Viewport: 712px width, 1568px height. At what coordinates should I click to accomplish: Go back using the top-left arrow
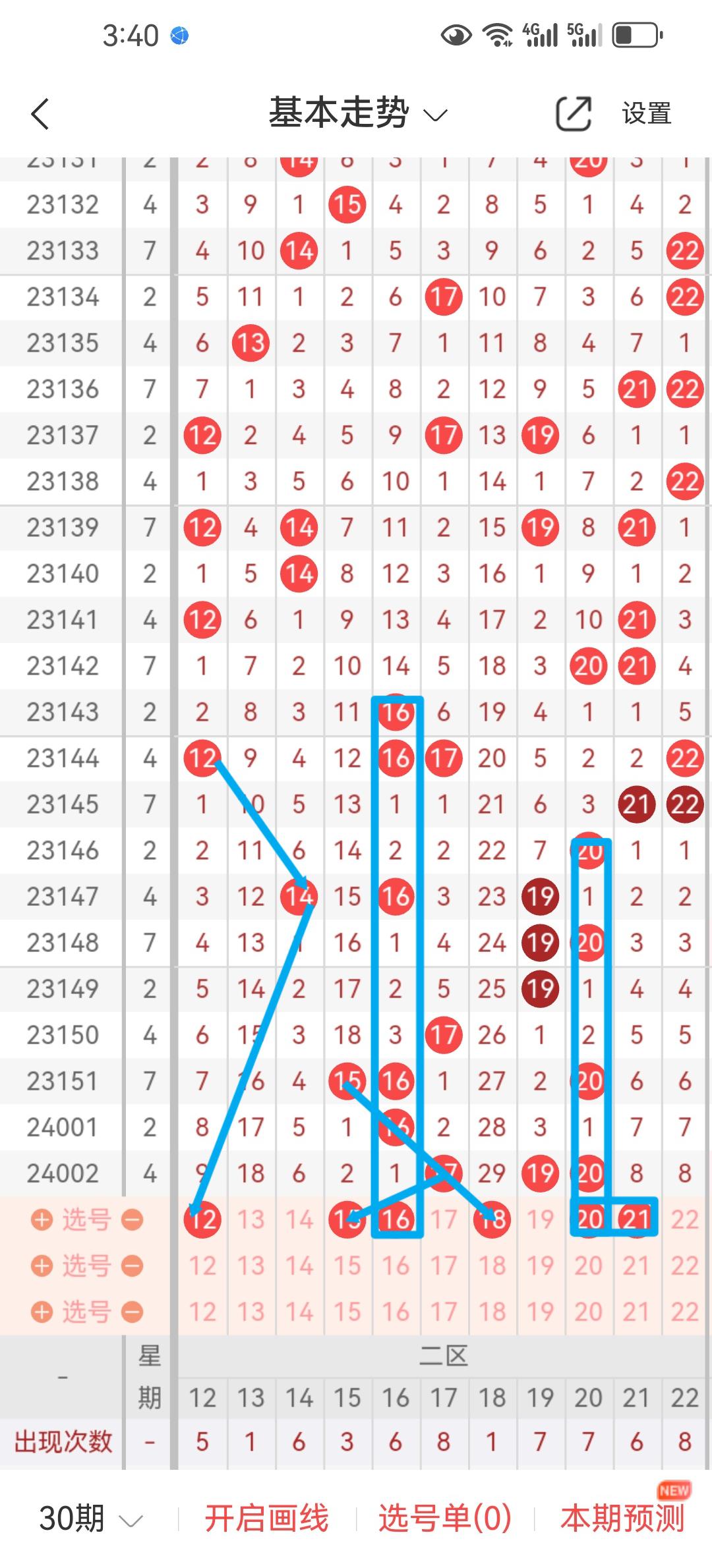[x=41, y=114]
